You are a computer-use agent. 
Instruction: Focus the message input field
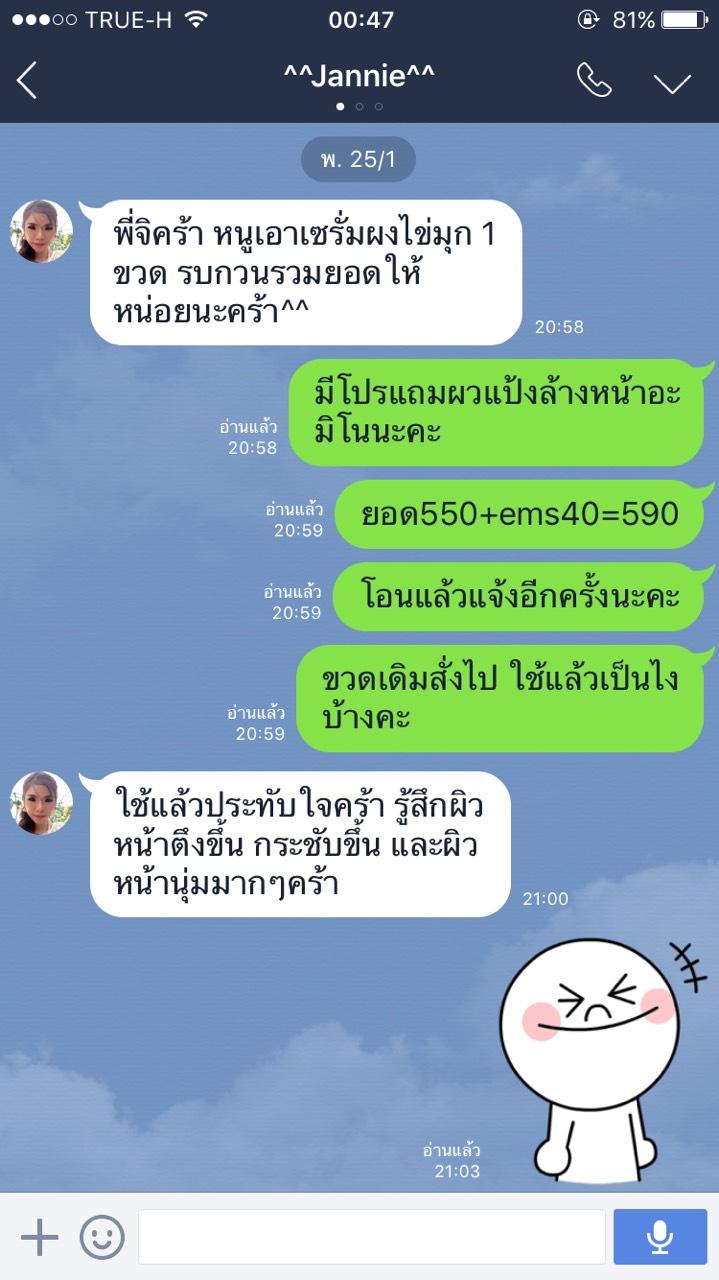(371, 1237)
